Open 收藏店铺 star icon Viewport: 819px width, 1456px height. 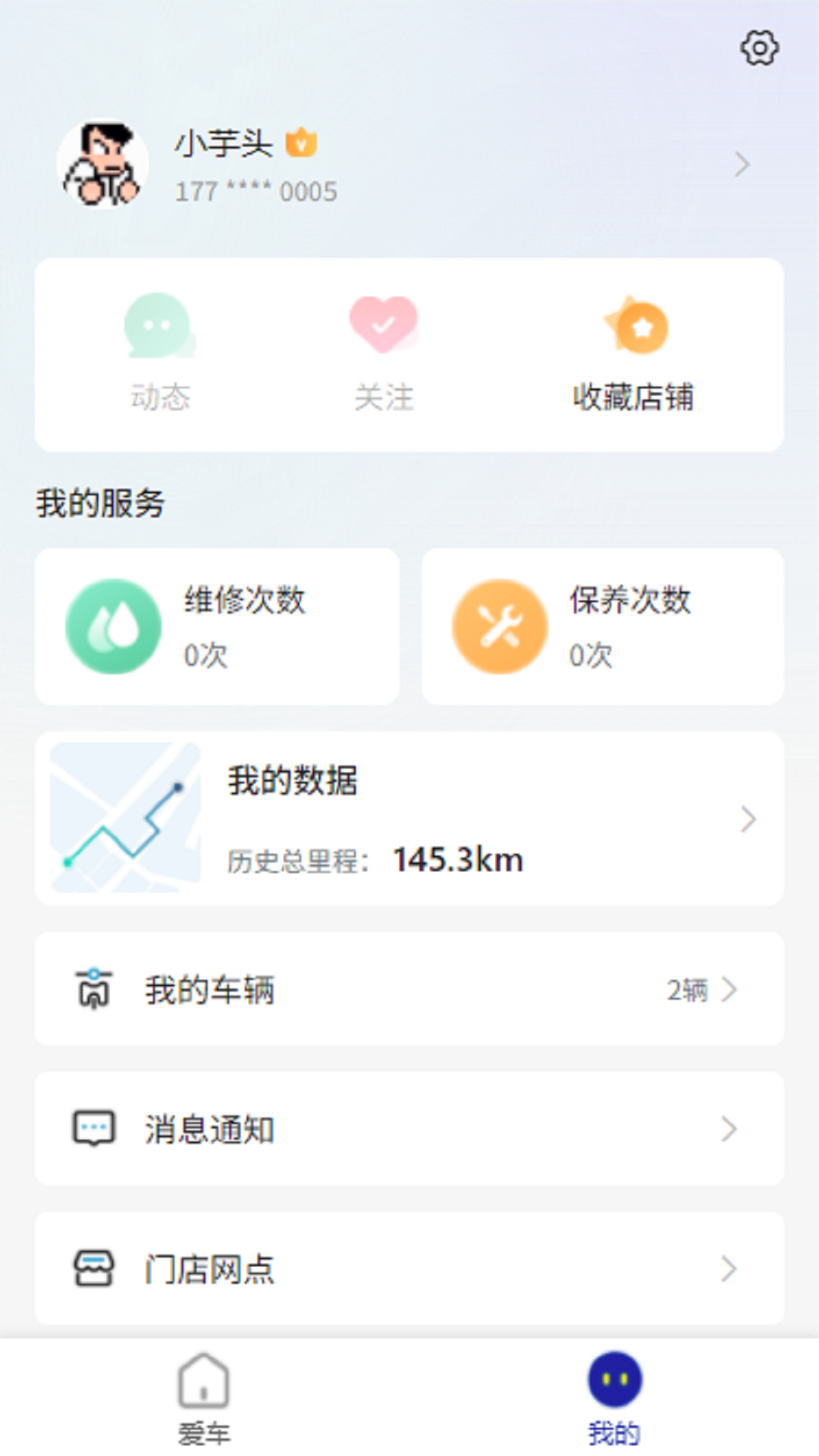[x=637, y=326]
